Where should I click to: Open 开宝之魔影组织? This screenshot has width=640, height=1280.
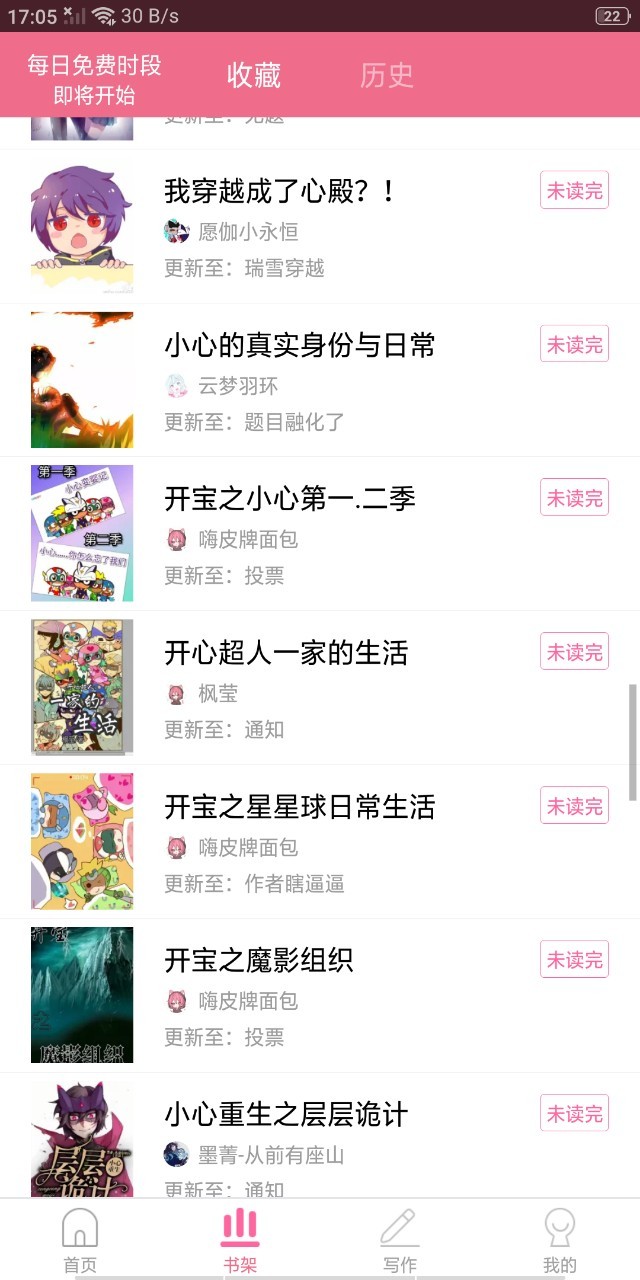320,997
